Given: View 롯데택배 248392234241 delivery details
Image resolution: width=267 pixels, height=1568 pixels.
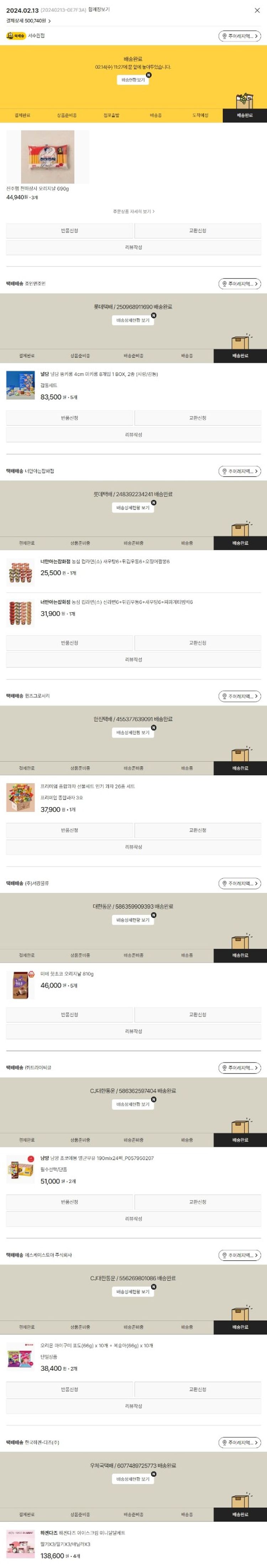Looking at the screenshot, I should (x=132, y=508).
